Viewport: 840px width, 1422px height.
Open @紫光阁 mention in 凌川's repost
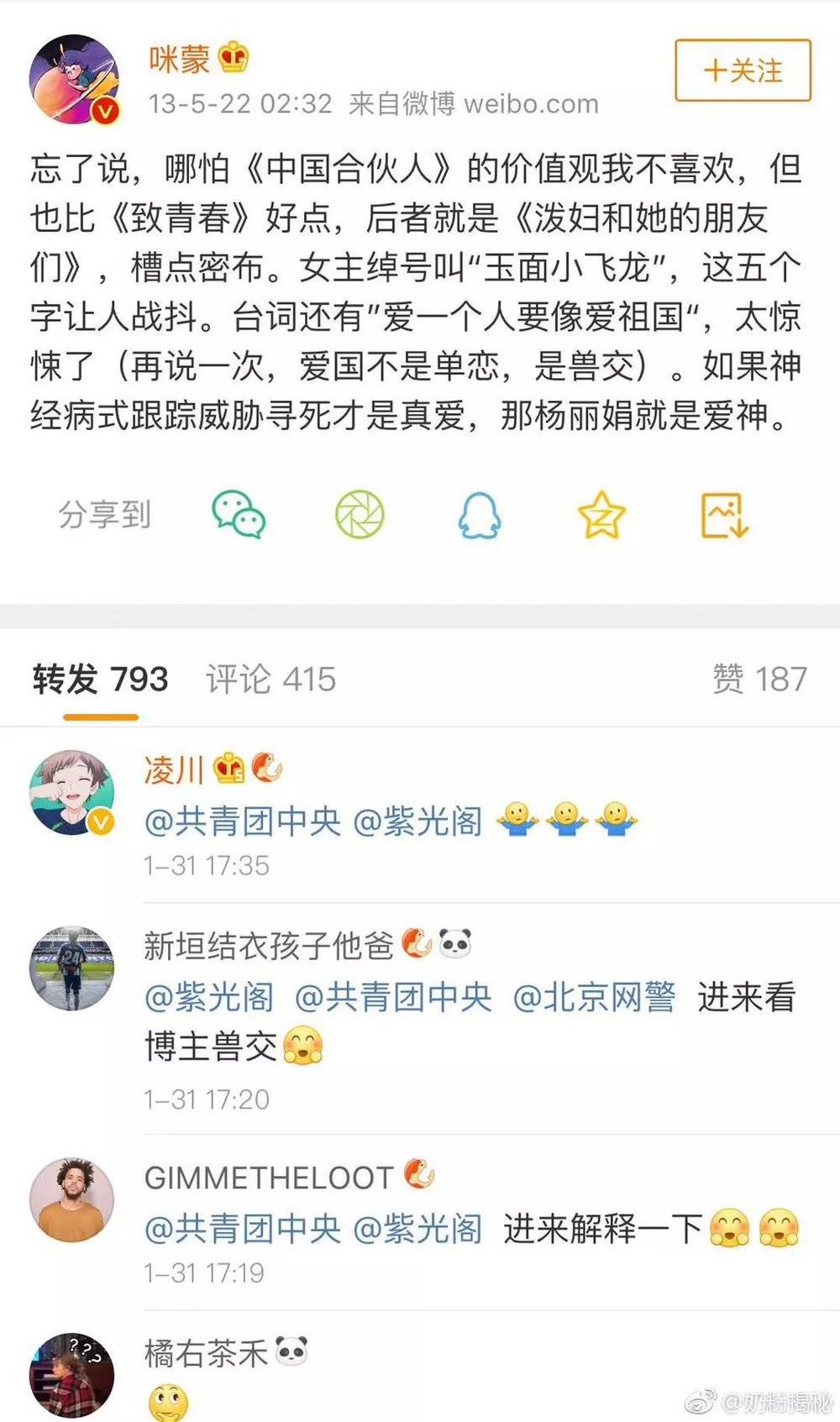coord(417,821)
